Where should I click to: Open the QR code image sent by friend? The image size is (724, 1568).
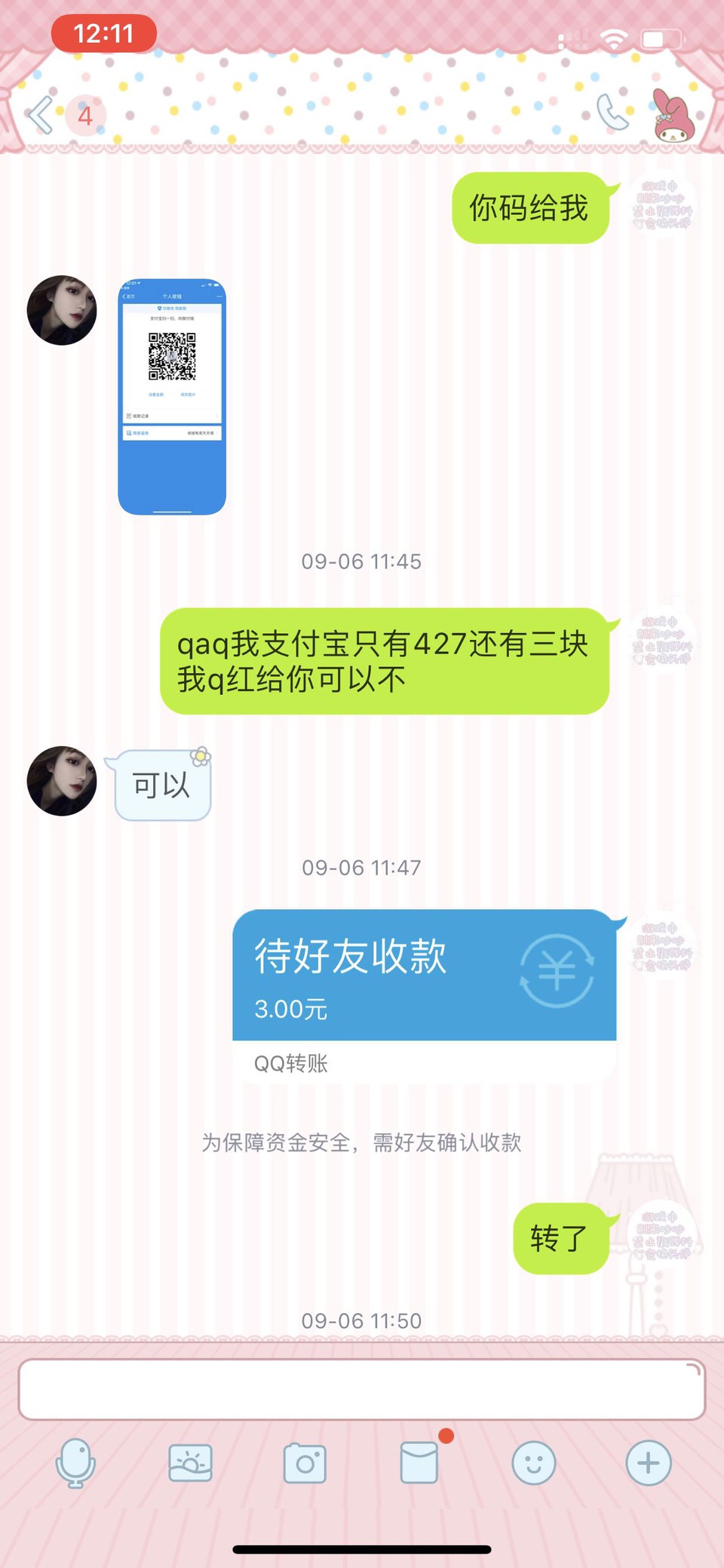click(x=172, y=397)
